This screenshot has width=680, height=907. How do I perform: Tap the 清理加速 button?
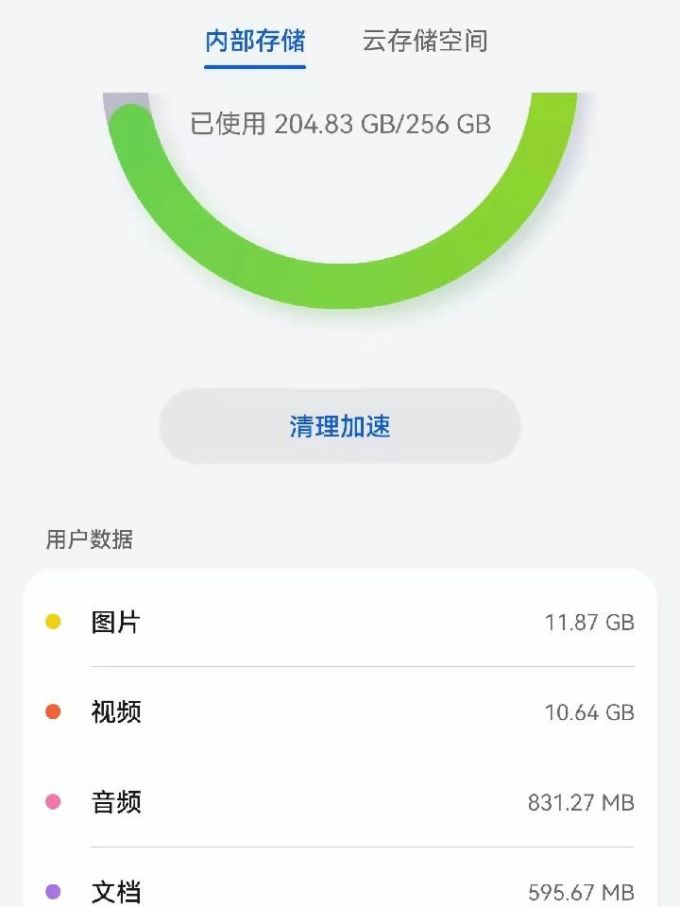click(x=340, y=426)
